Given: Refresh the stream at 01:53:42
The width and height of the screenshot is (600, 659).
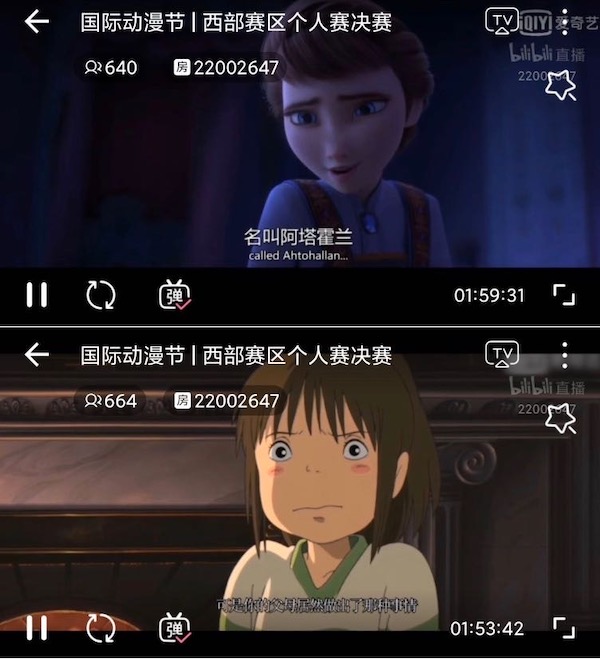Looking at the screenshot, I should pos(100,629).
